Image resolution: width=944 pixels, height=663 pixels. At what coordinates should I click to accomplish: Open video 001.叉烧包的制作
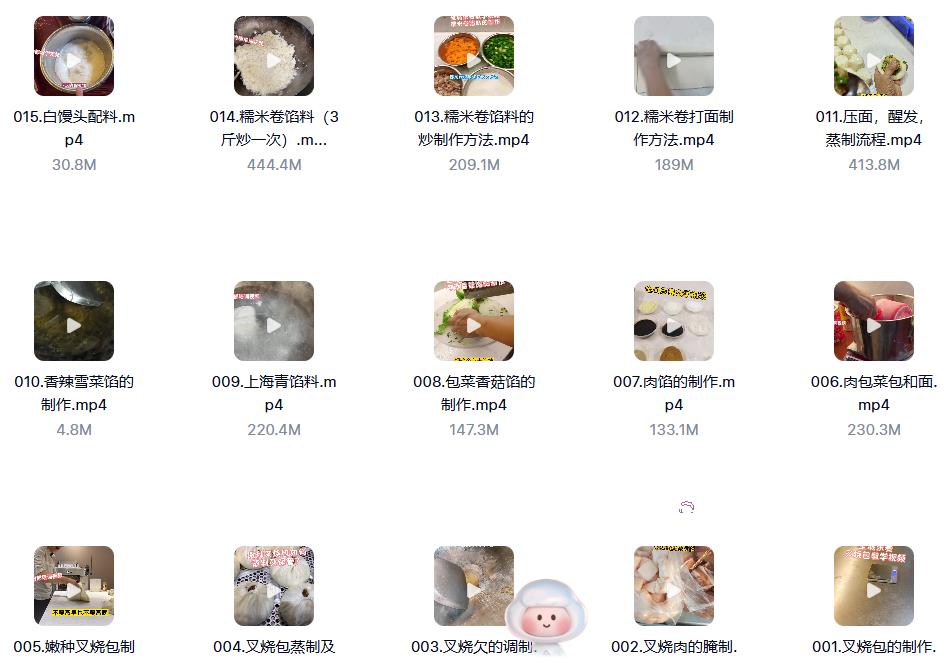pos(874,587)
